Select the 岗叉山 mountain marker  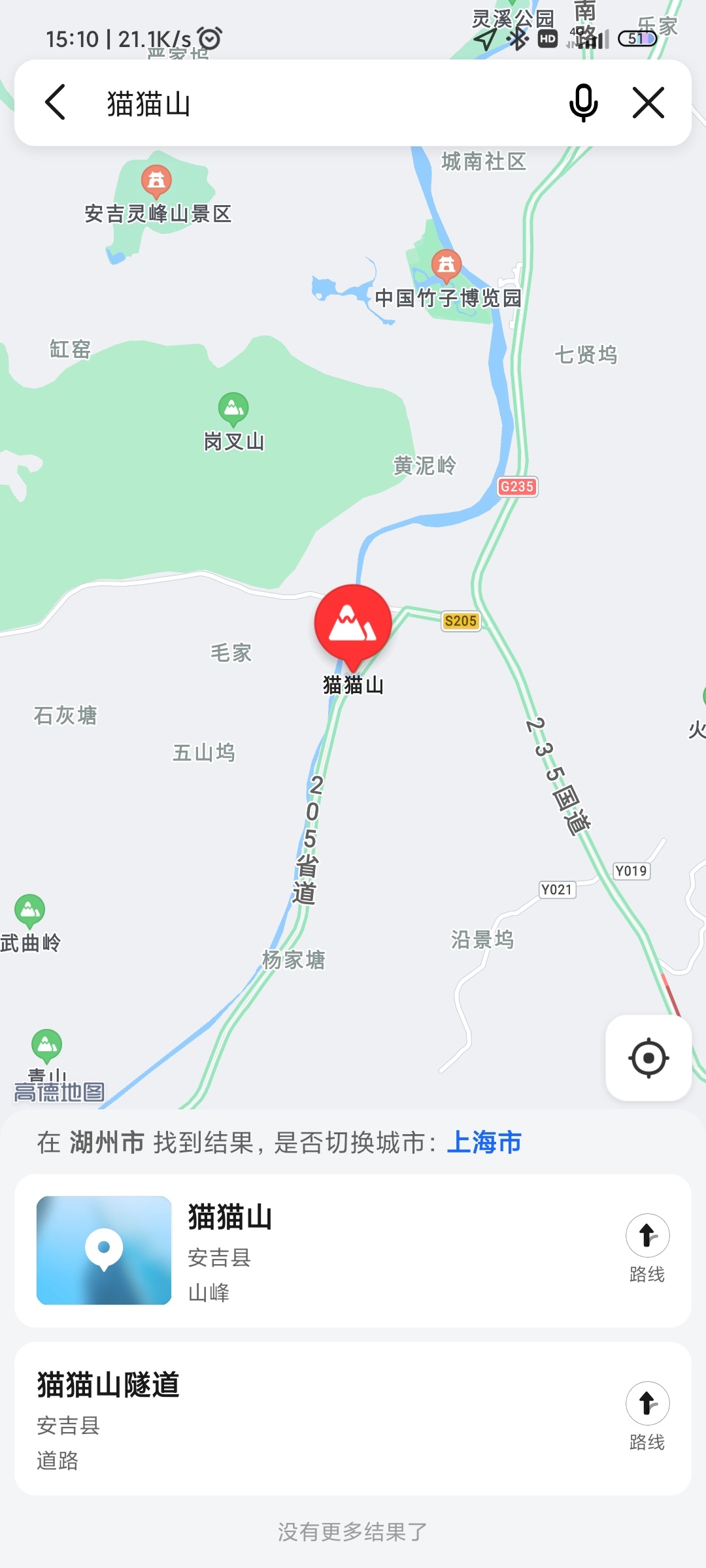[233, 408]
